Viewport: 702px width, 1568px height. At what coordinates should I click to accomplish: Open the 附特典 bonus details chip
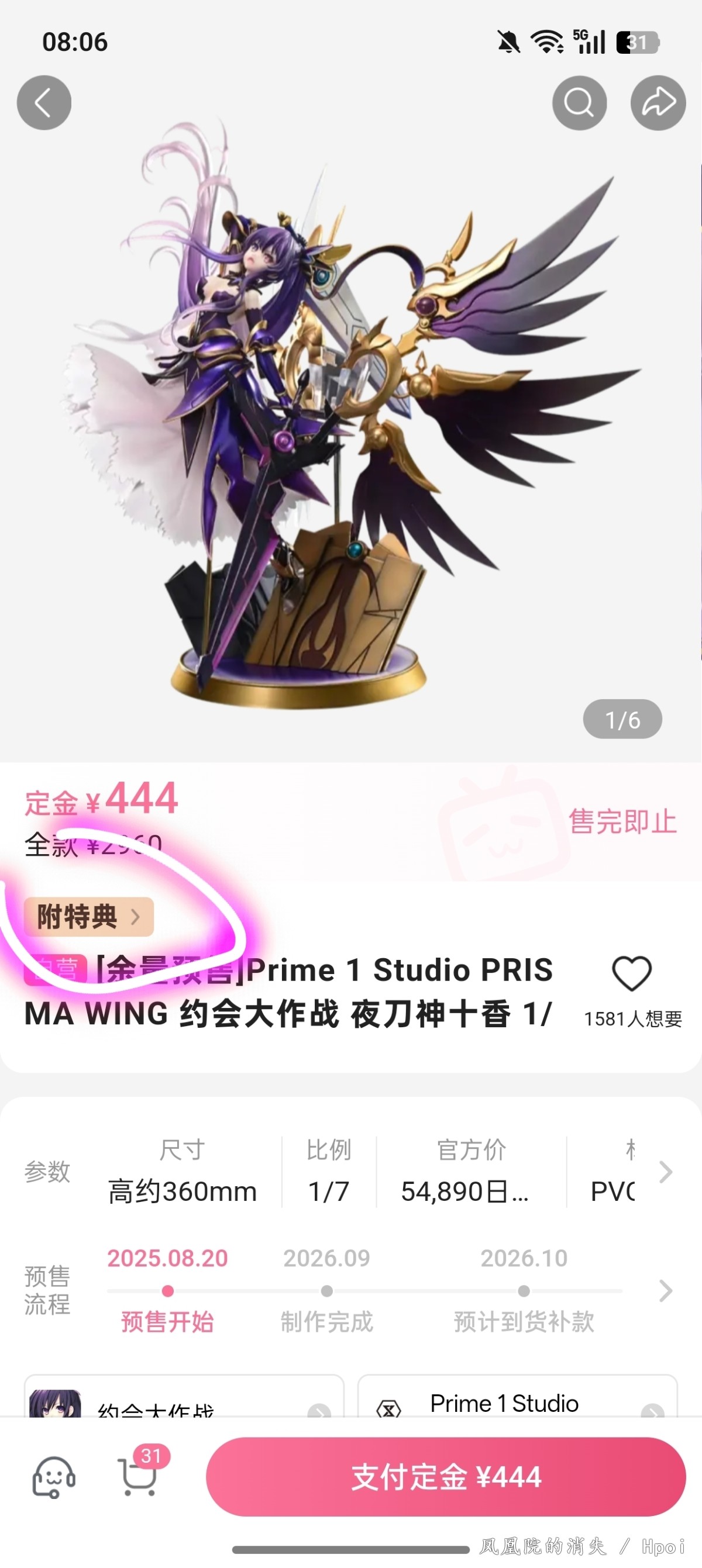pos(89,916)
